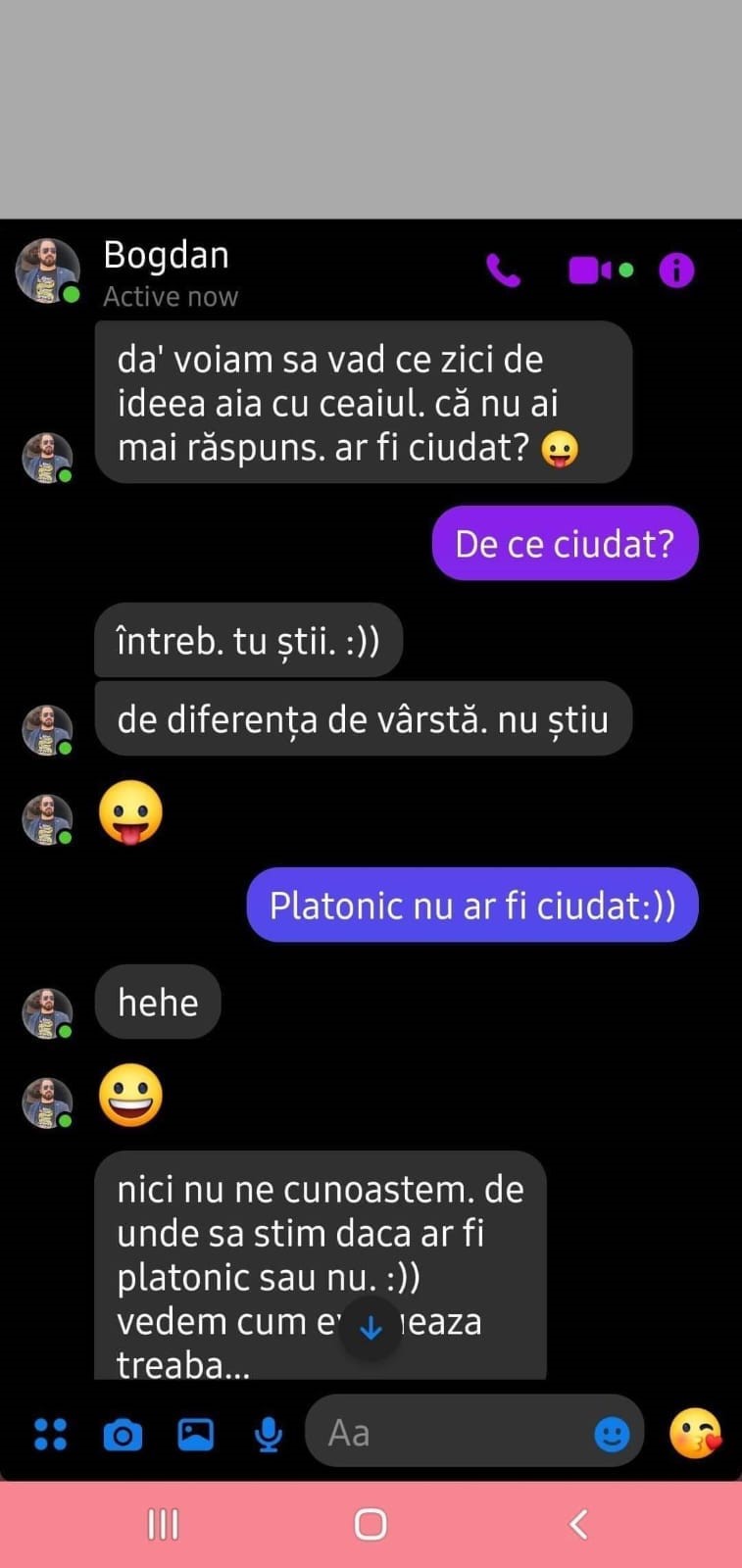742x1568 pixels.
Task: Go back using the system back button
Action: tap(578, 1524)
